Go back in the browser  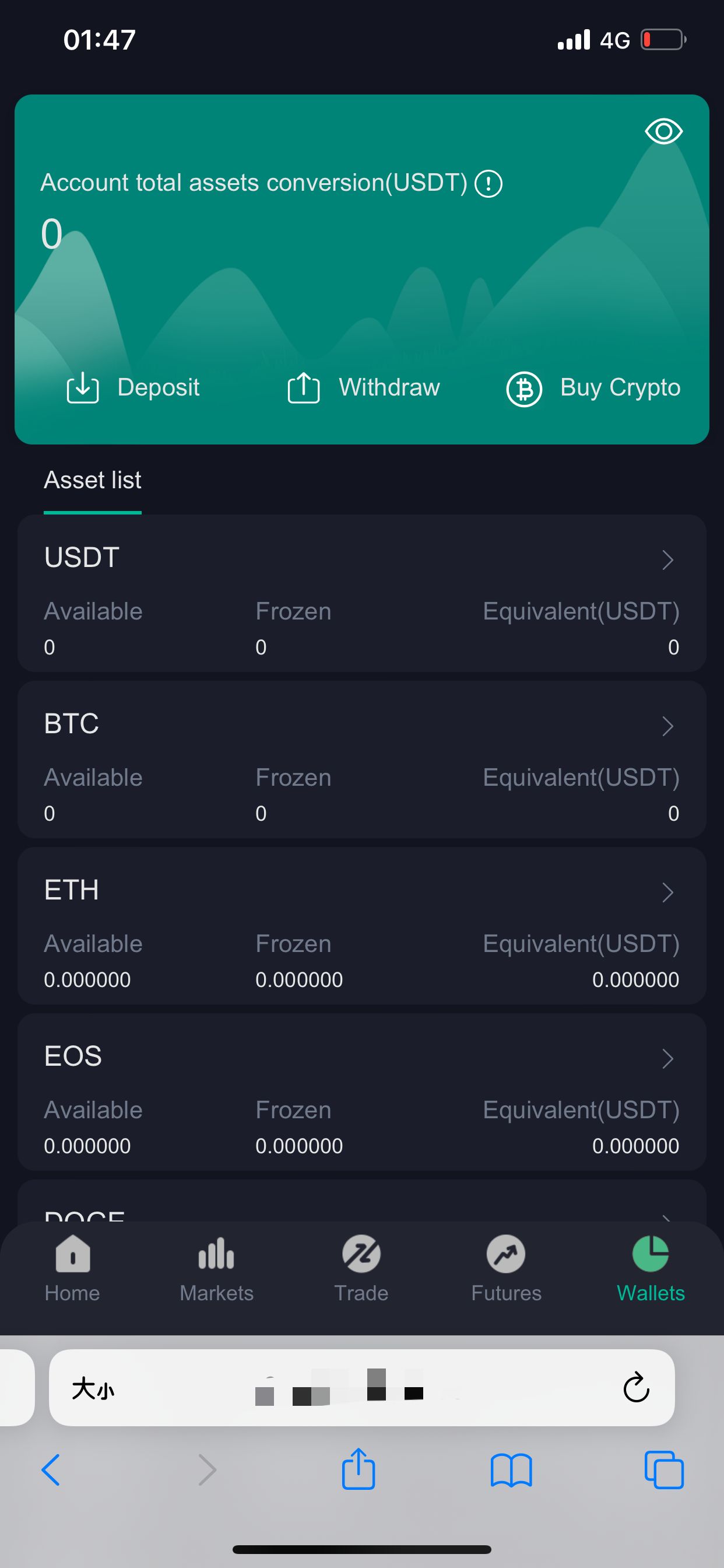(x=51, y=1470)
